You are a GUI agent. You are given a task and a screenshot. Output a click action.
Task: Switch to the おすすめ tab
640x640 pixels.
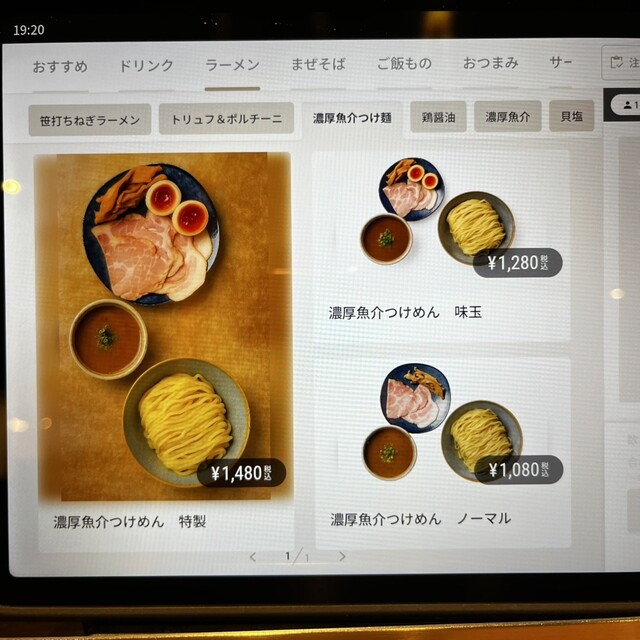[x=59, y=66]
